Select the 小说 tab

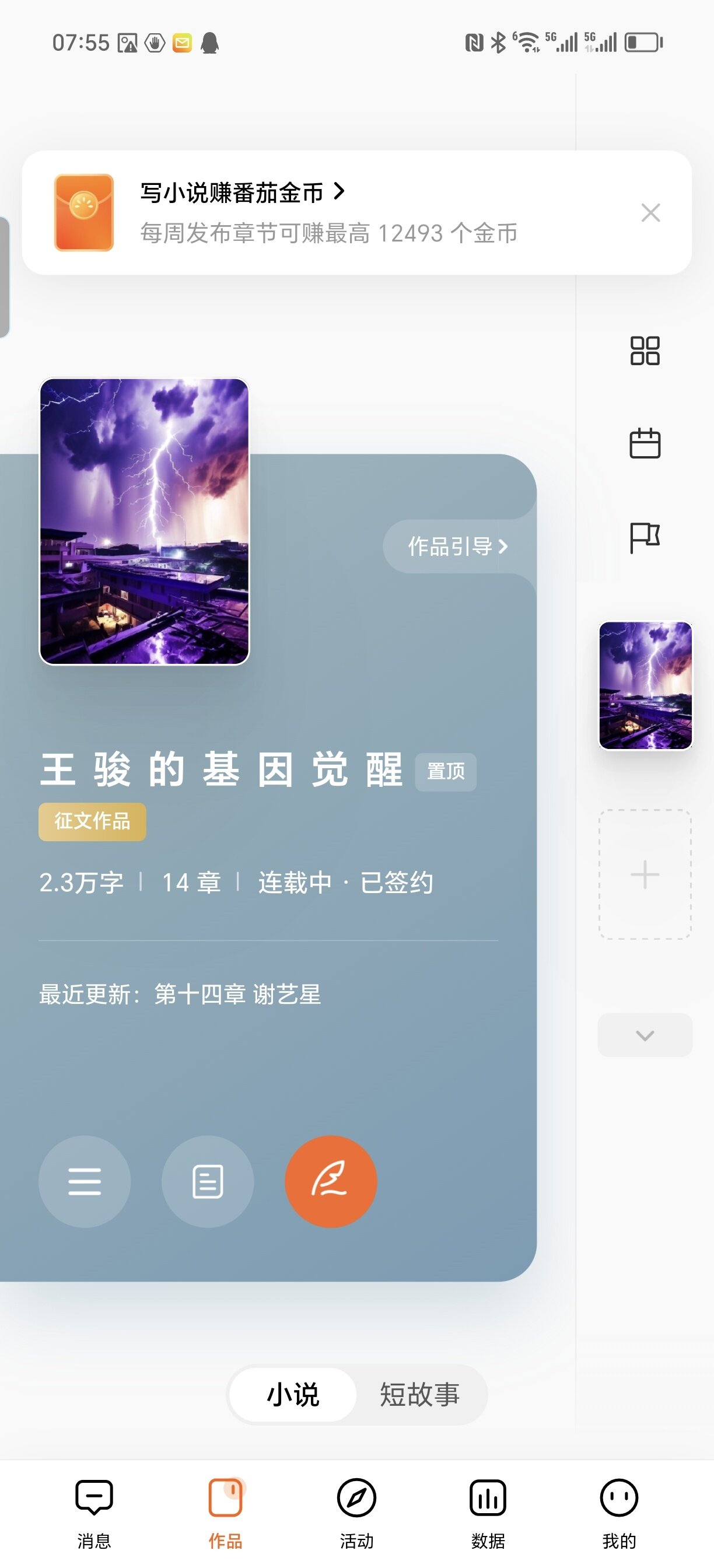click(293, 1394)
